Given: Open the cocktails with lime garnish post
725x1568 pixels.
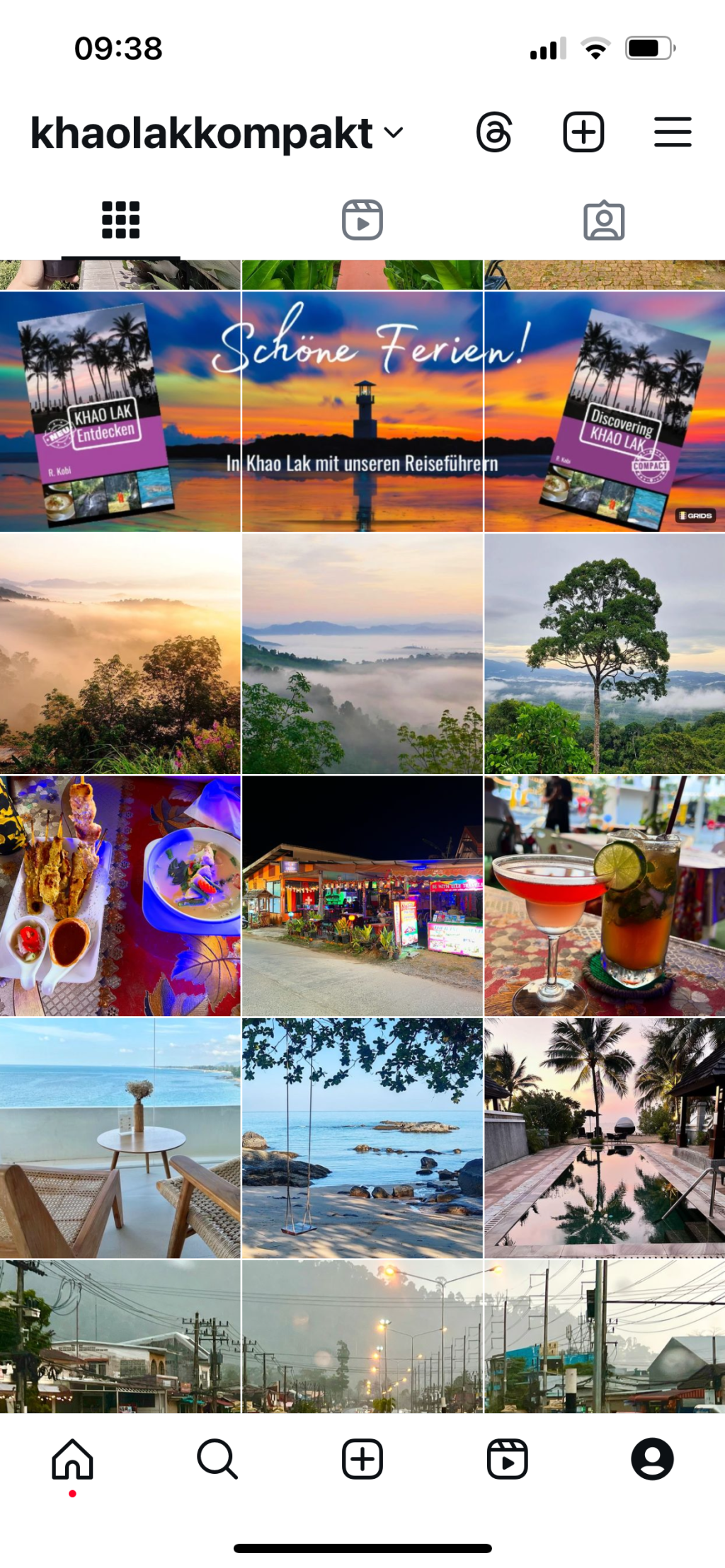Looking at the screenshot, I should (x=605, y=895).
